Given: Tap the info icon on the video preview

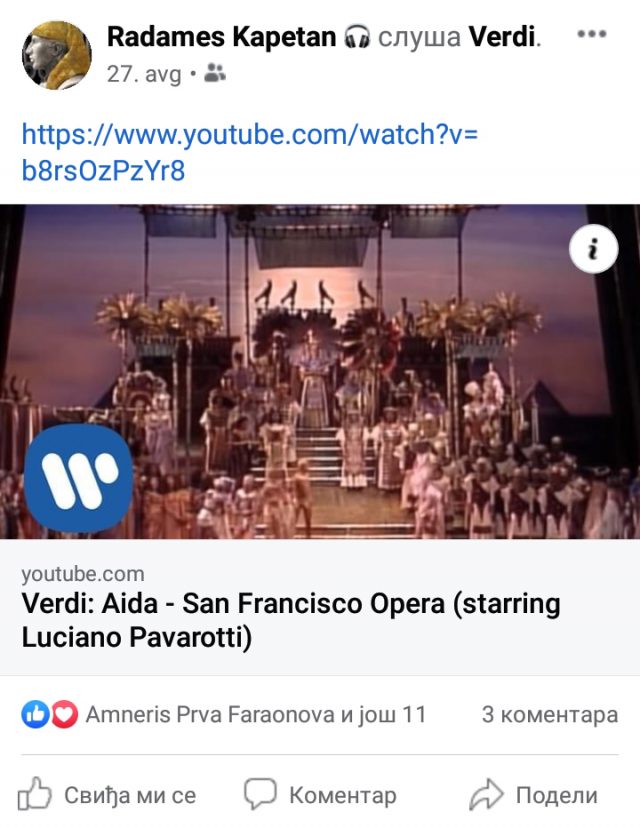Looking at the screenshot, I should click(593, 250).
